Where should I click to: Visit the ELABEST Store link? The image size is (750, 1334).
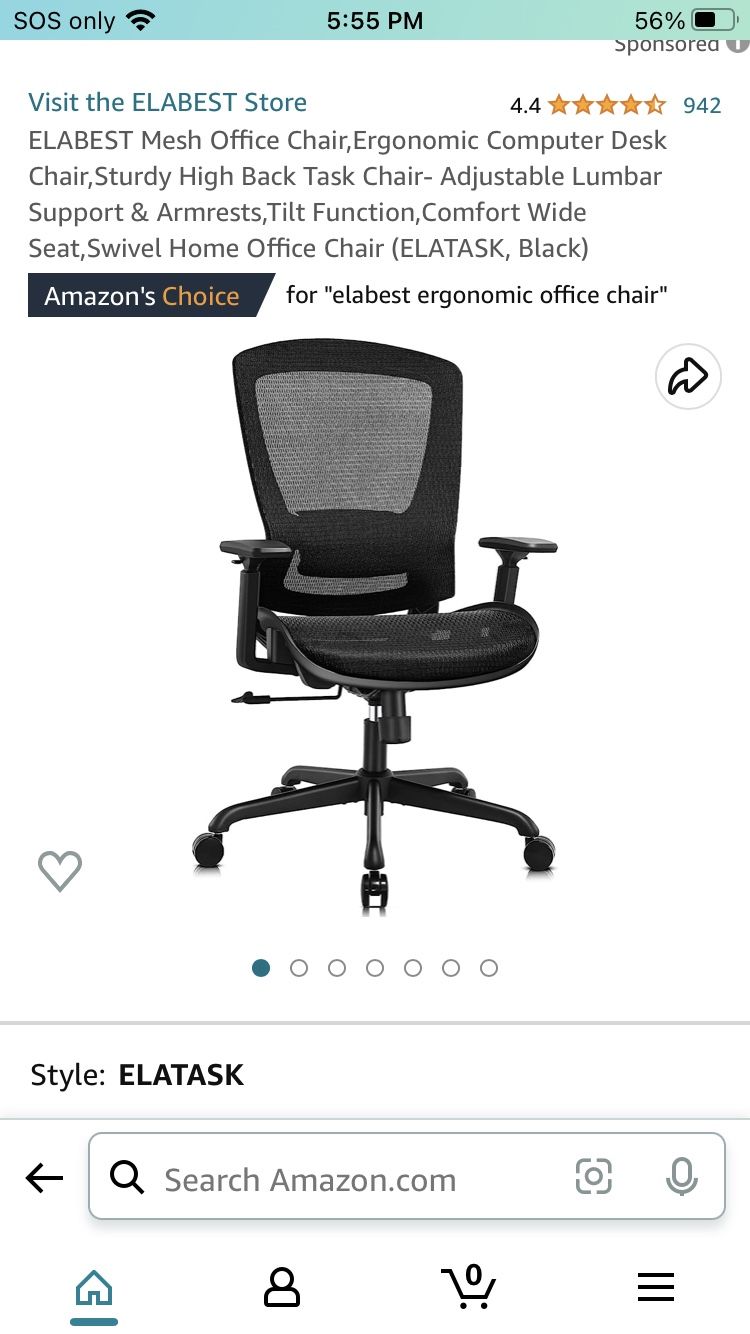167,102
